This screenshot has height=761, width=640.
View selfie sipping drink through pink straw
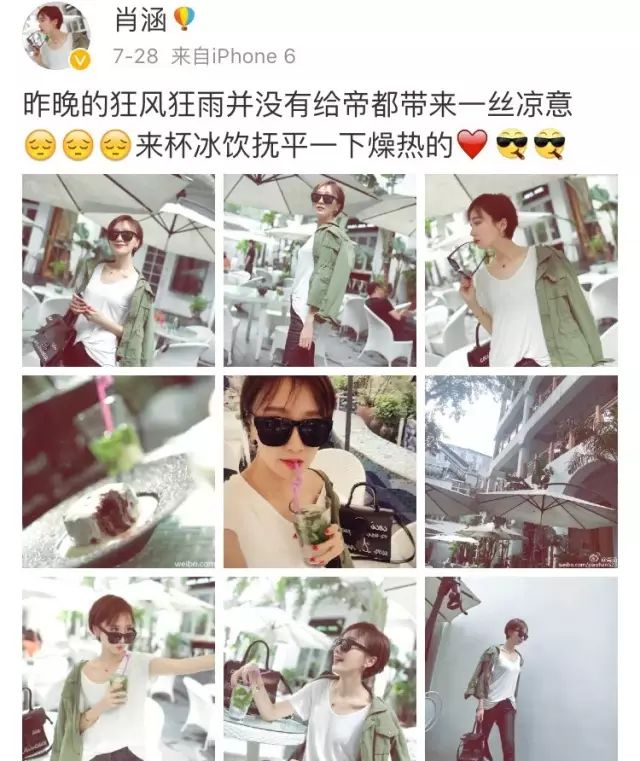click(319, 471)
